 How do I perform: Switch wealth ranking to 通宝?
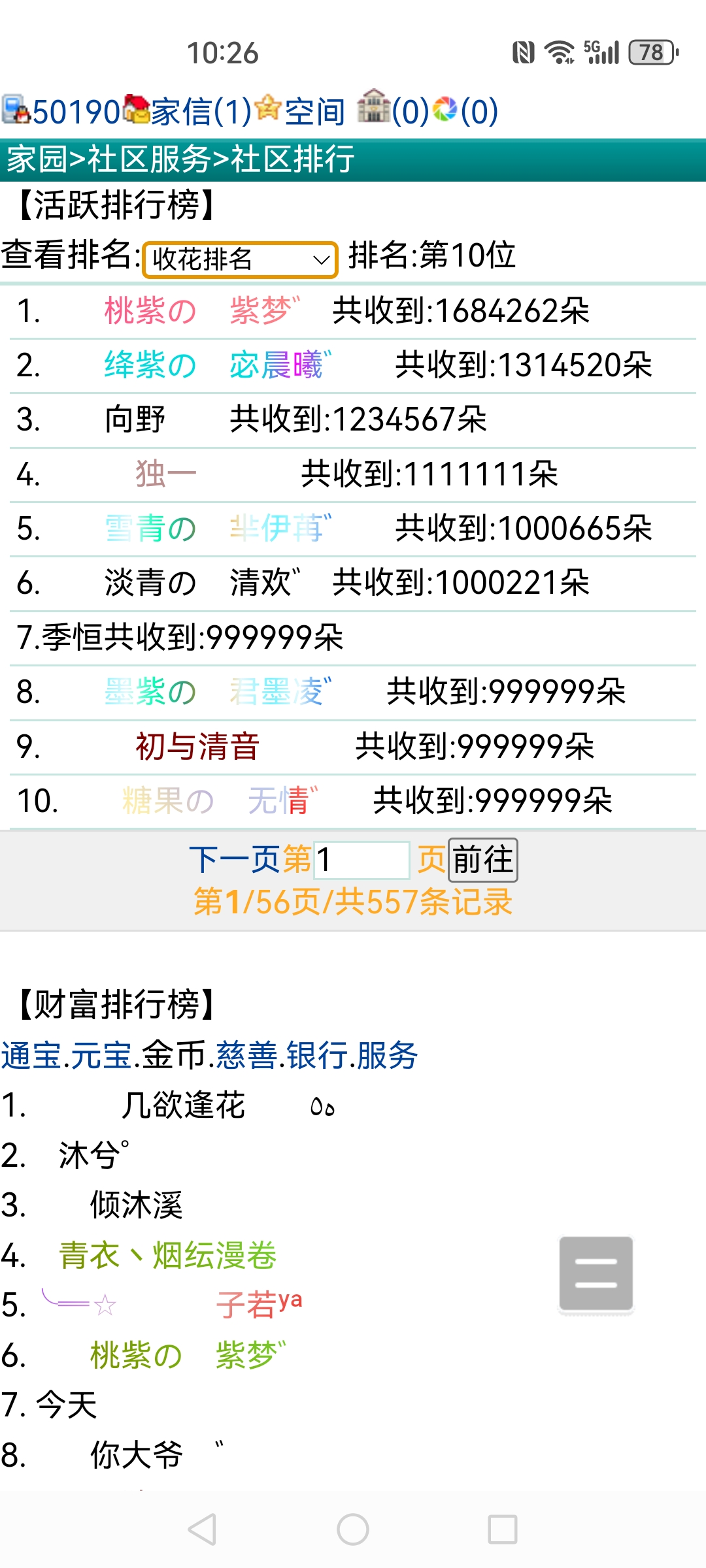tap(31, 1055)
